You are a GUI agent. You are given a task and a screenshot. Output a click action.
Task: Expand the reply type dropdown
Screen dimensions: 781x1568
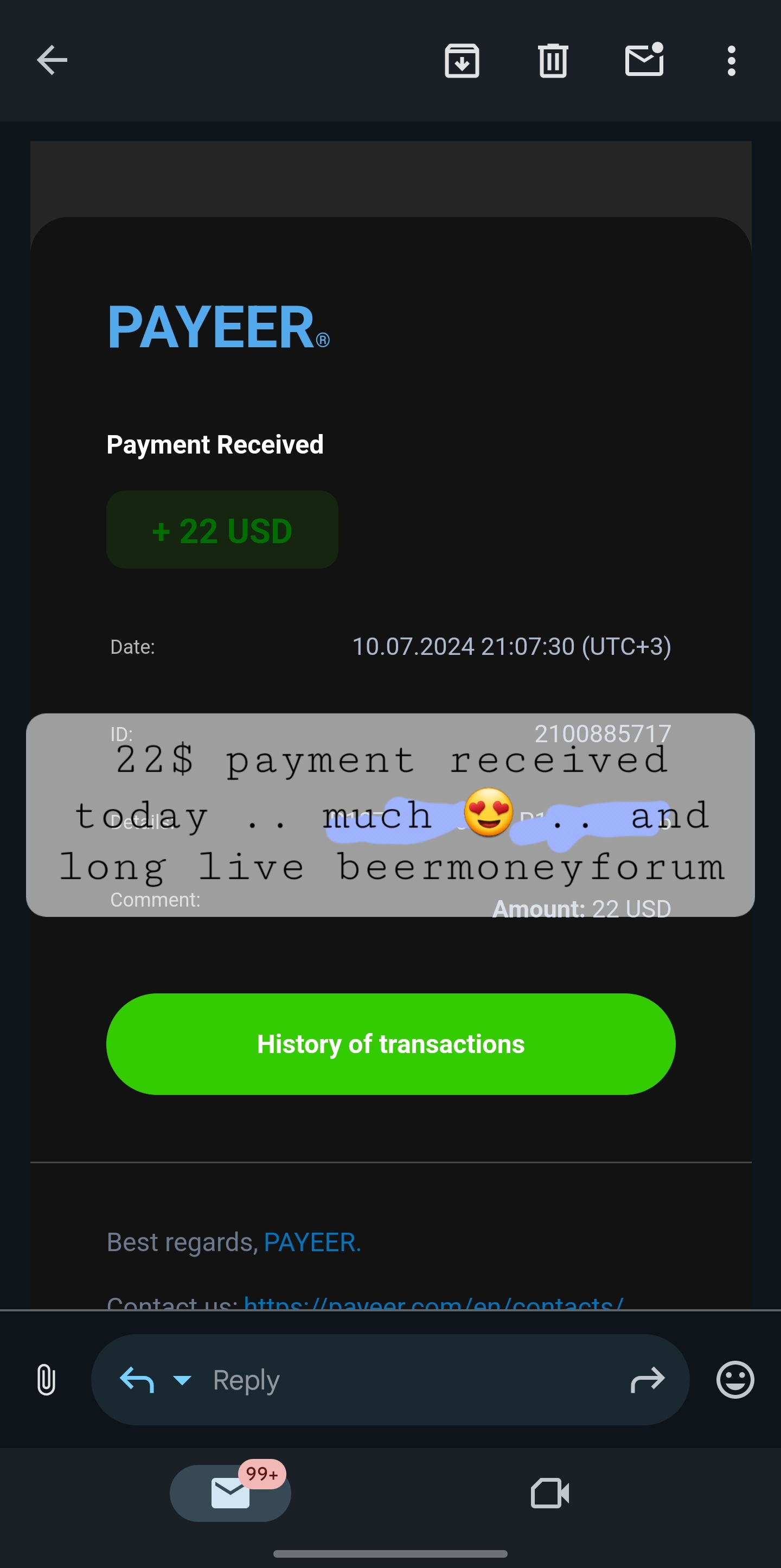click(x=182, y=1379)
